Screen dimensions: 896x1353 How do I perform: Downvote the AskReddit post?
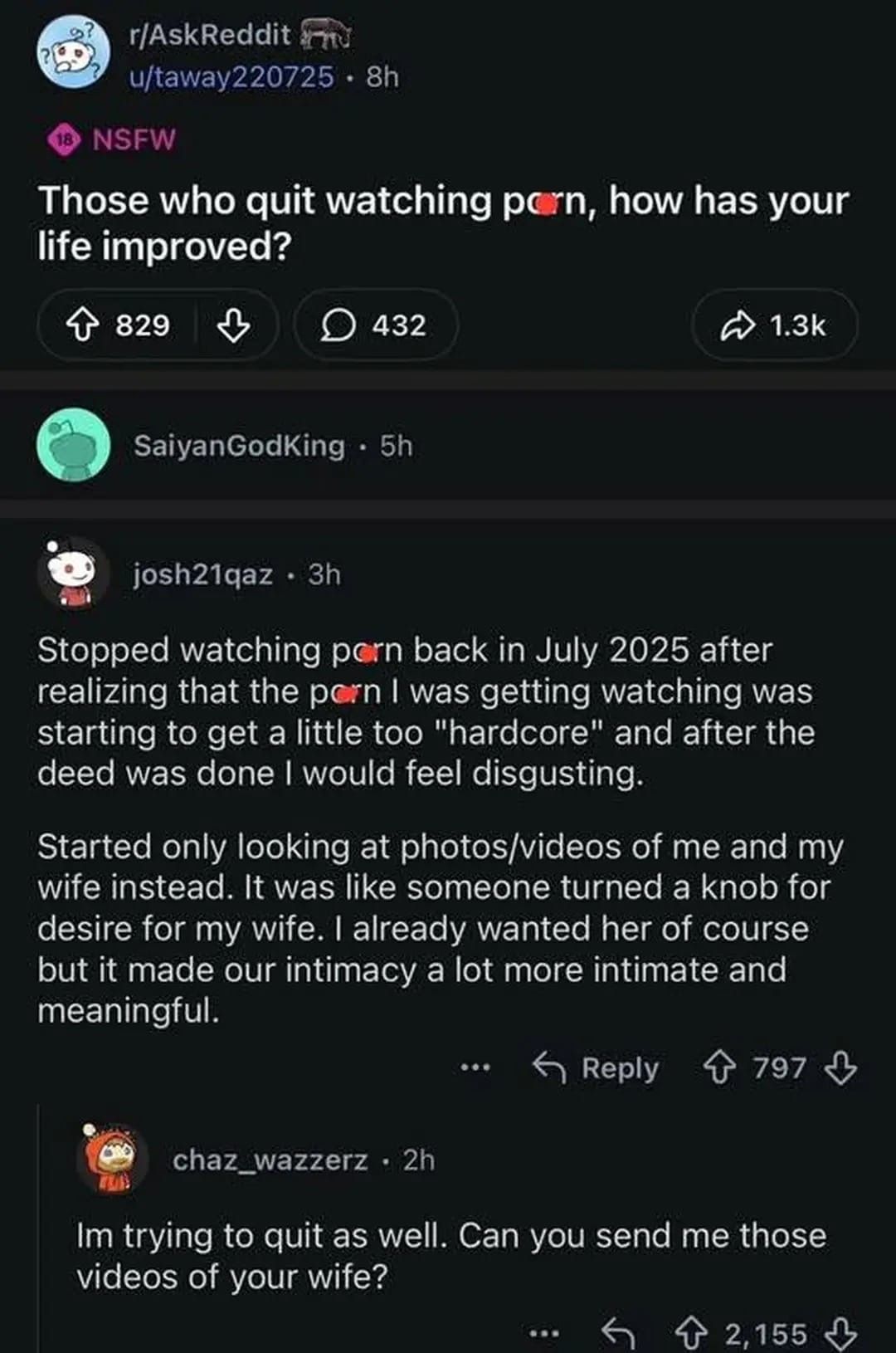tap(233, 325)
